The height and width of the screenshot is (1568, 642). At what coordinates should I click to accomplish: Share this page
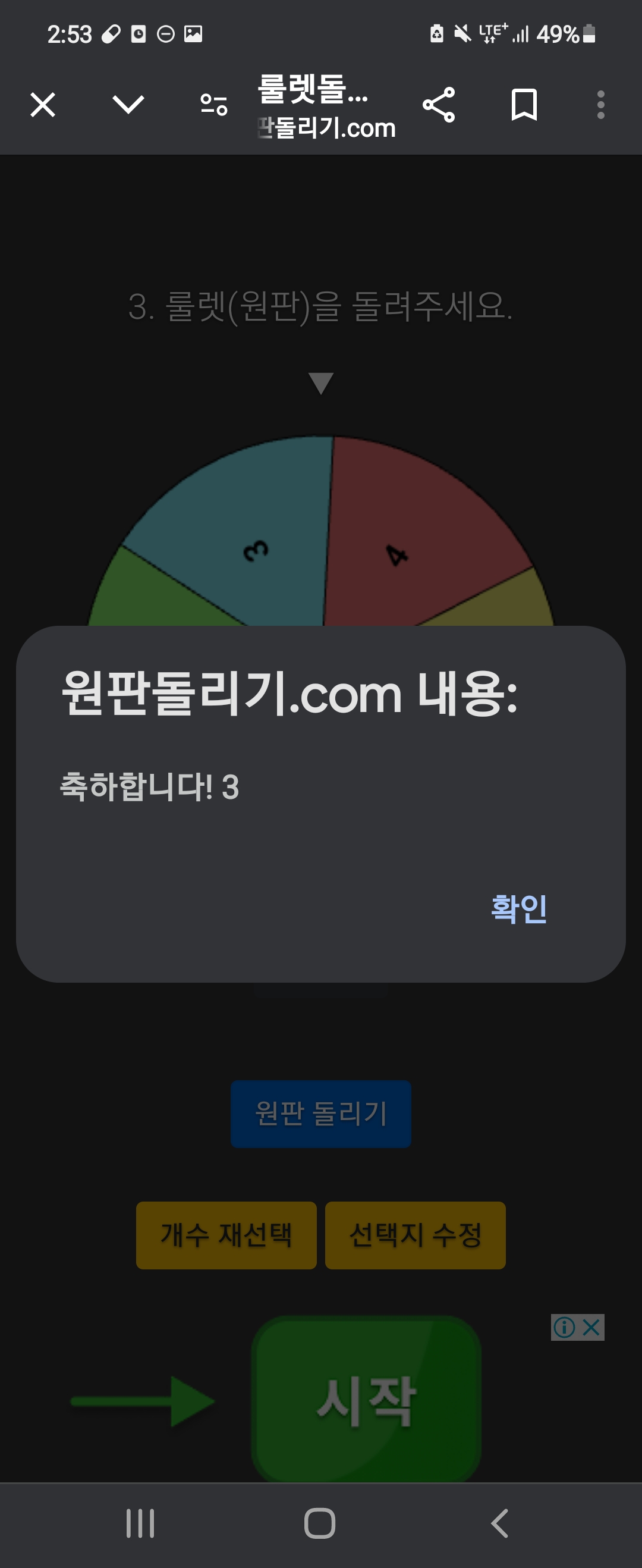439,105
